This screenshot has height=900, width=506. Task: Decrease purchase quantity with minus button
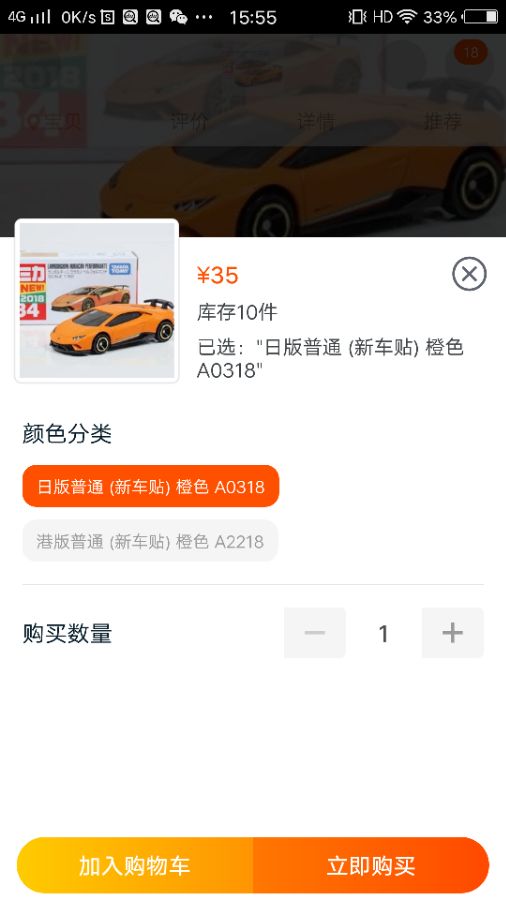point(314,633)
